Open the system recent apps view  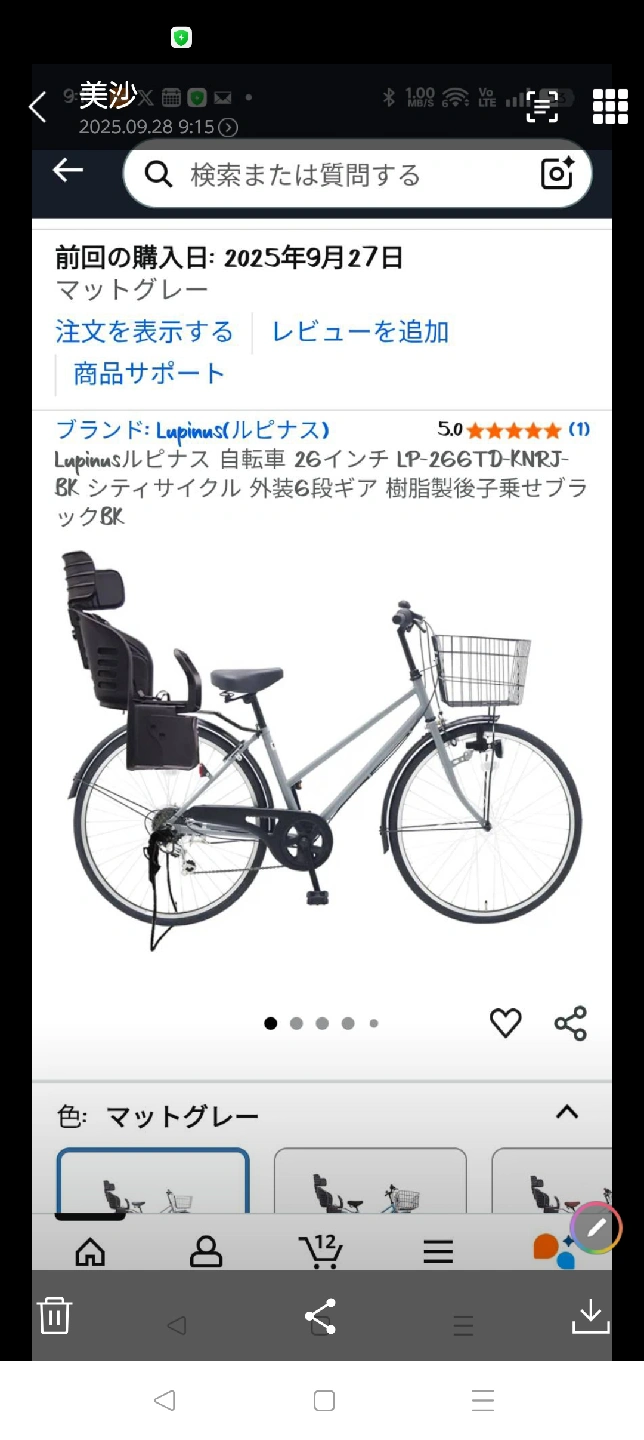point(483,1401)
